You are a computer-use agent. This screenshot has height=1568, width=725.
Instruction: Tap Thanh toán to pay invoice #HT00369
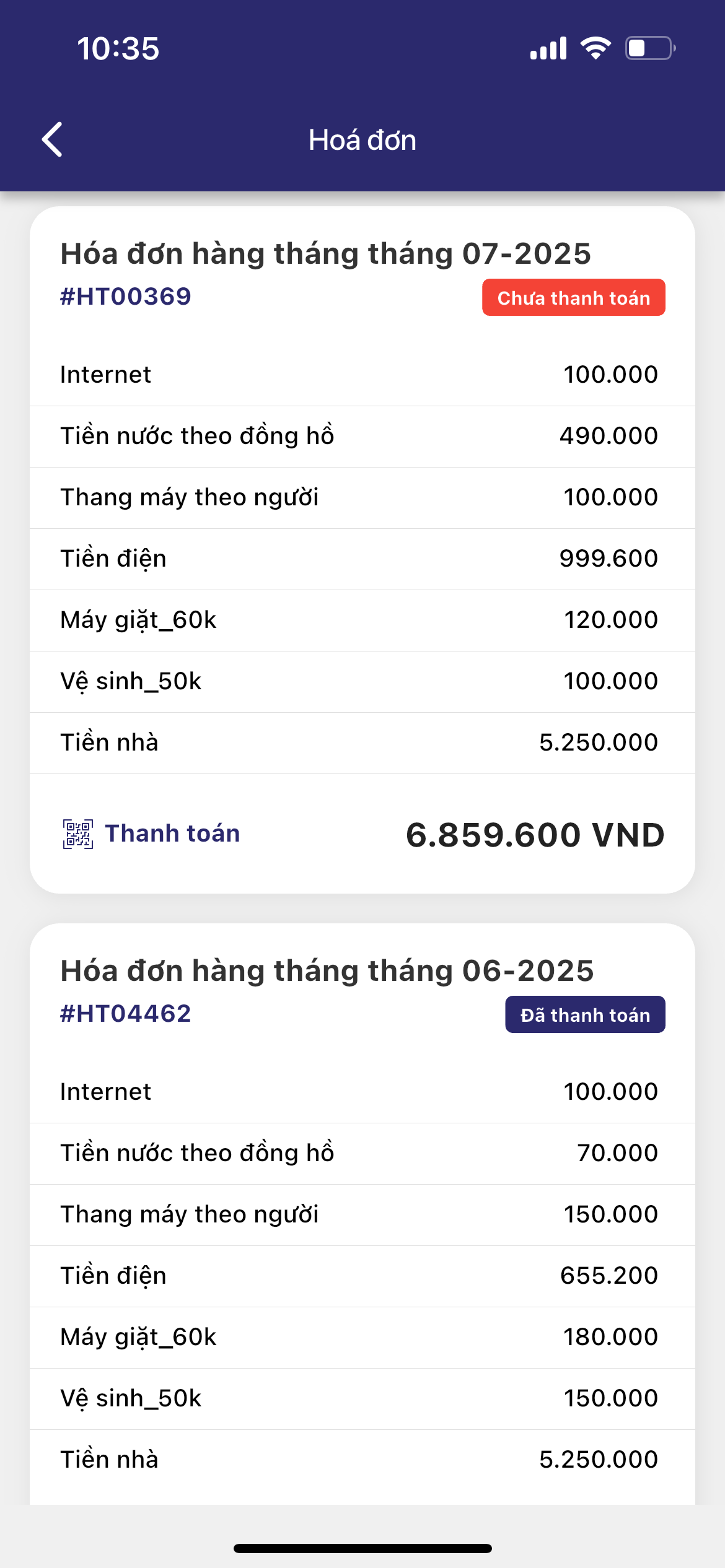152,834
